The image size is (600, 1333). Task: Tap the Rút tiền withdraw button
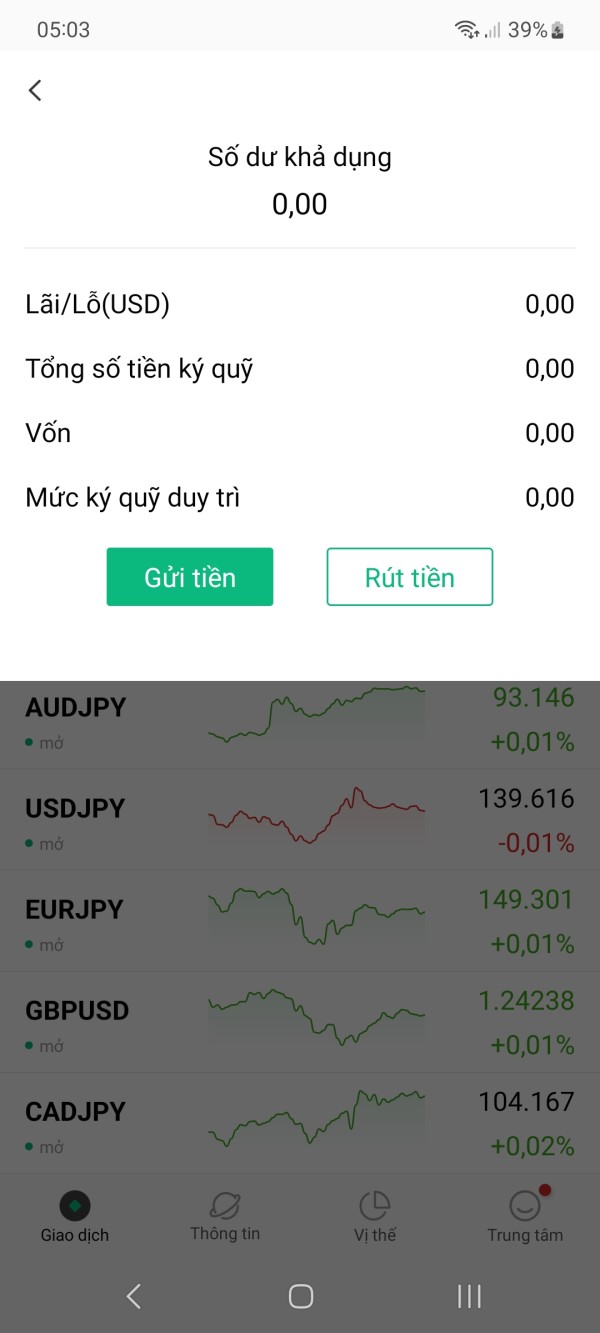click(x=410, y=577)
